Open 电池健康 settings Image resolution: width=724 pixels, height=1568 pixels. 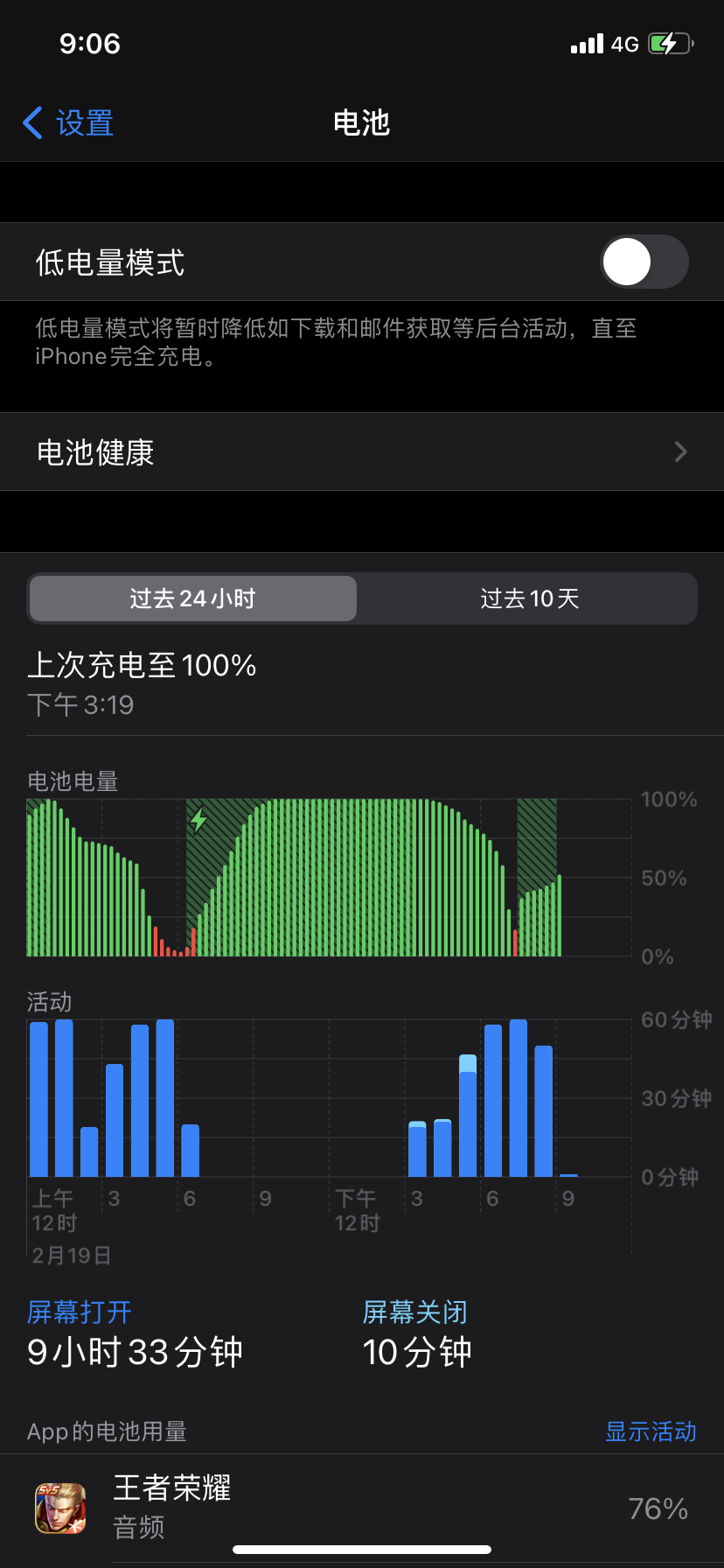tap(362, 452)
